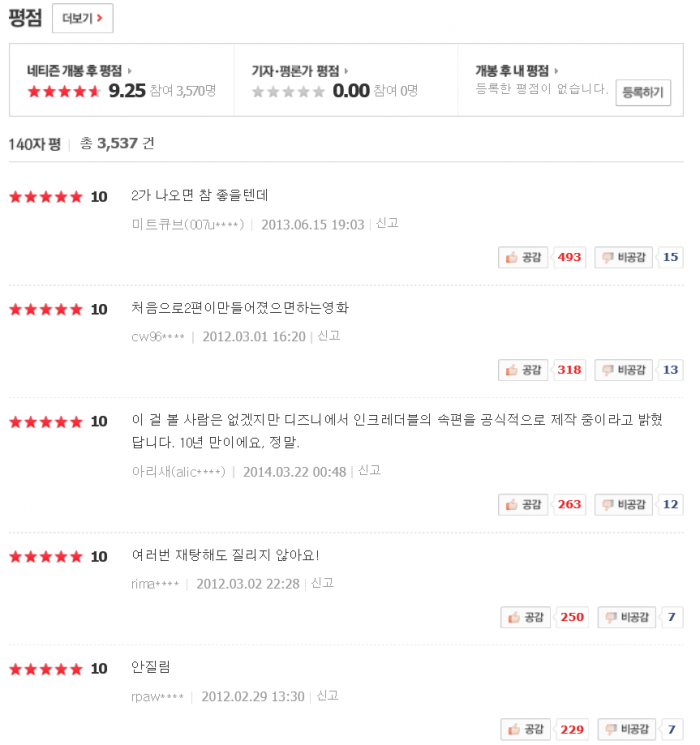Open 개봉 후 내 평점 section
This screenshot has height=745, width=700.
[x=516, y=71]
